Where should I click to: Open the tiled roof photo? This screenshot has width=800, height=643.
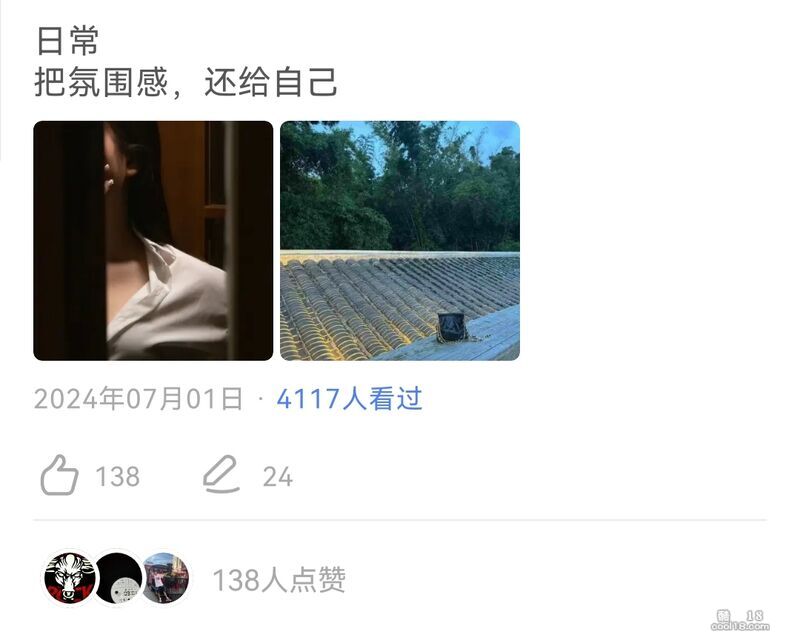coord(399,240)
